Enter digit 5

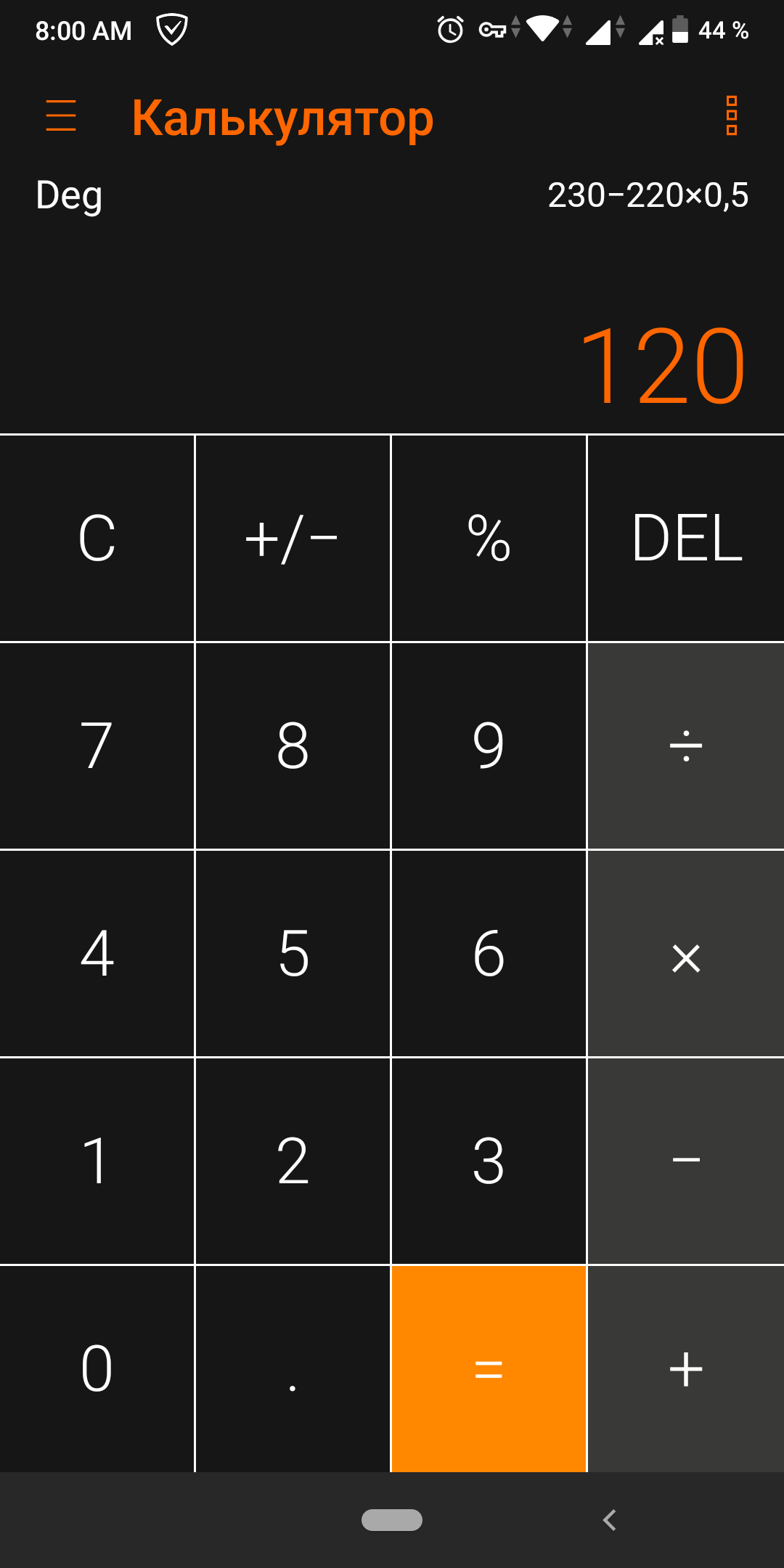pyautogui.click(x=293, y=953)
